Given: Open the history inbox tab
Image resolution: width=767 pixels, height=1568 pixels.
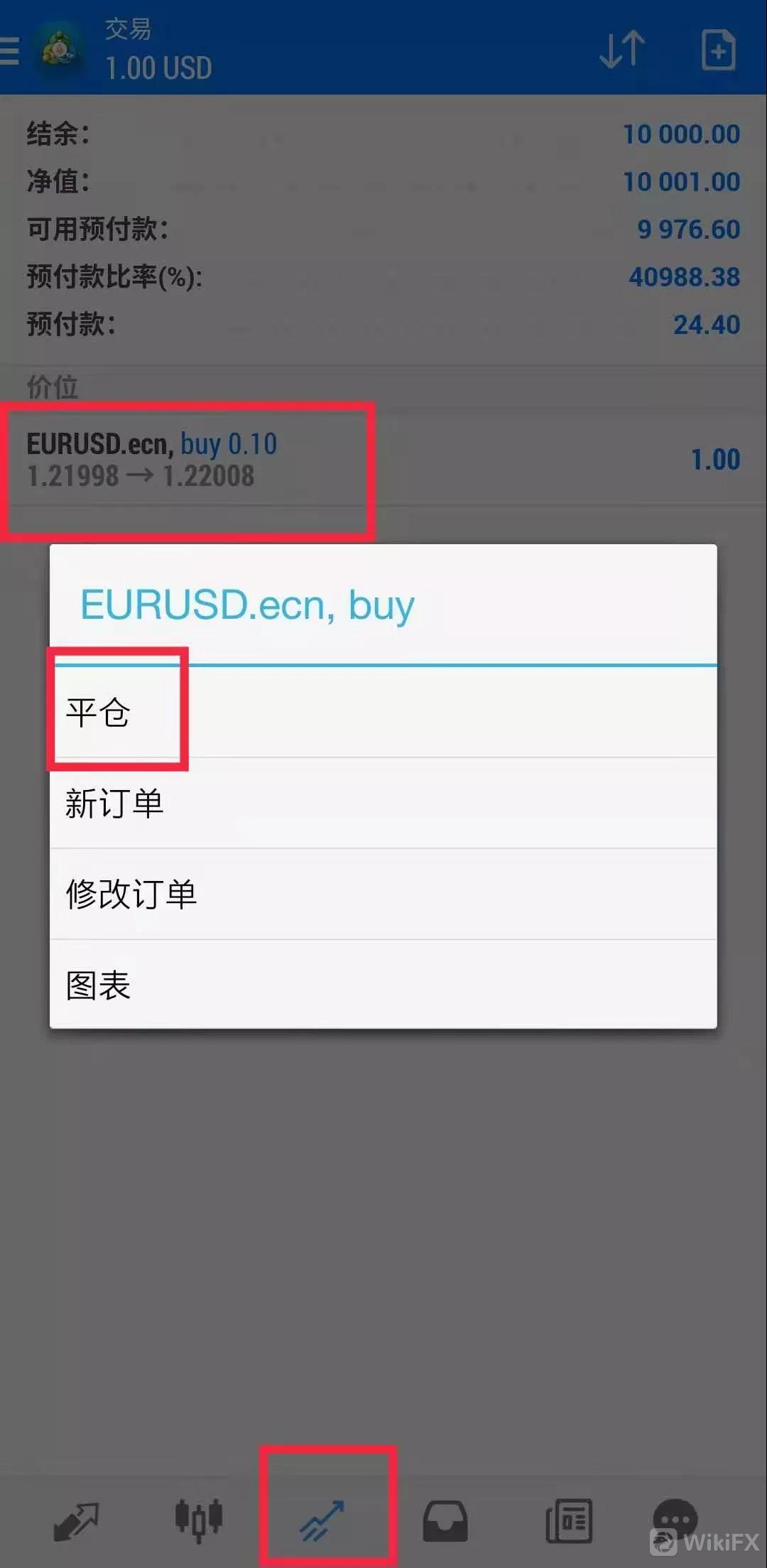Looking at the screenshot, I should pyautogui.click(x=445, y=1520).
